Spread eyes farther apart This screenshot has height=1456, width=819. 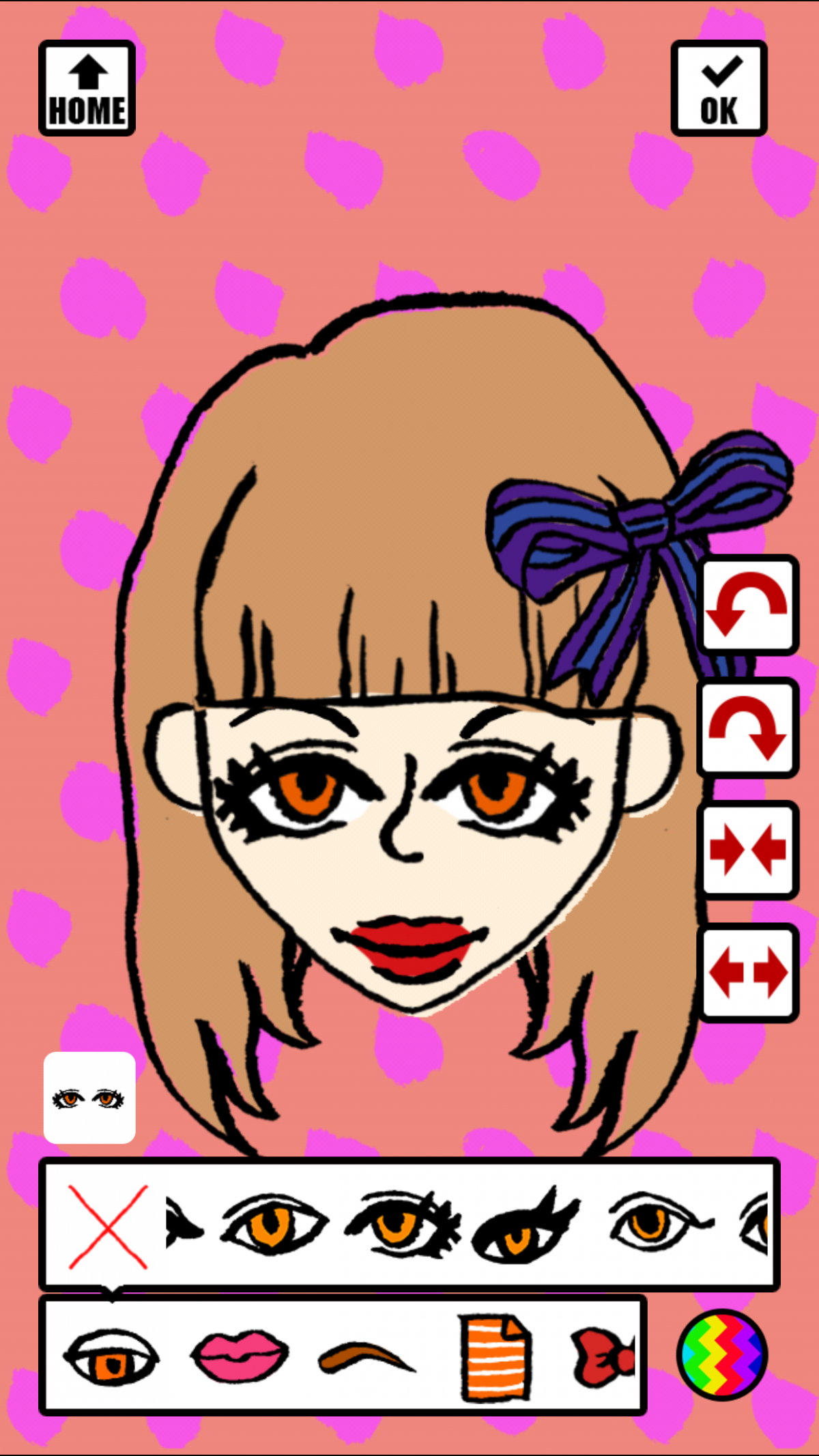(x=747, y=973)
